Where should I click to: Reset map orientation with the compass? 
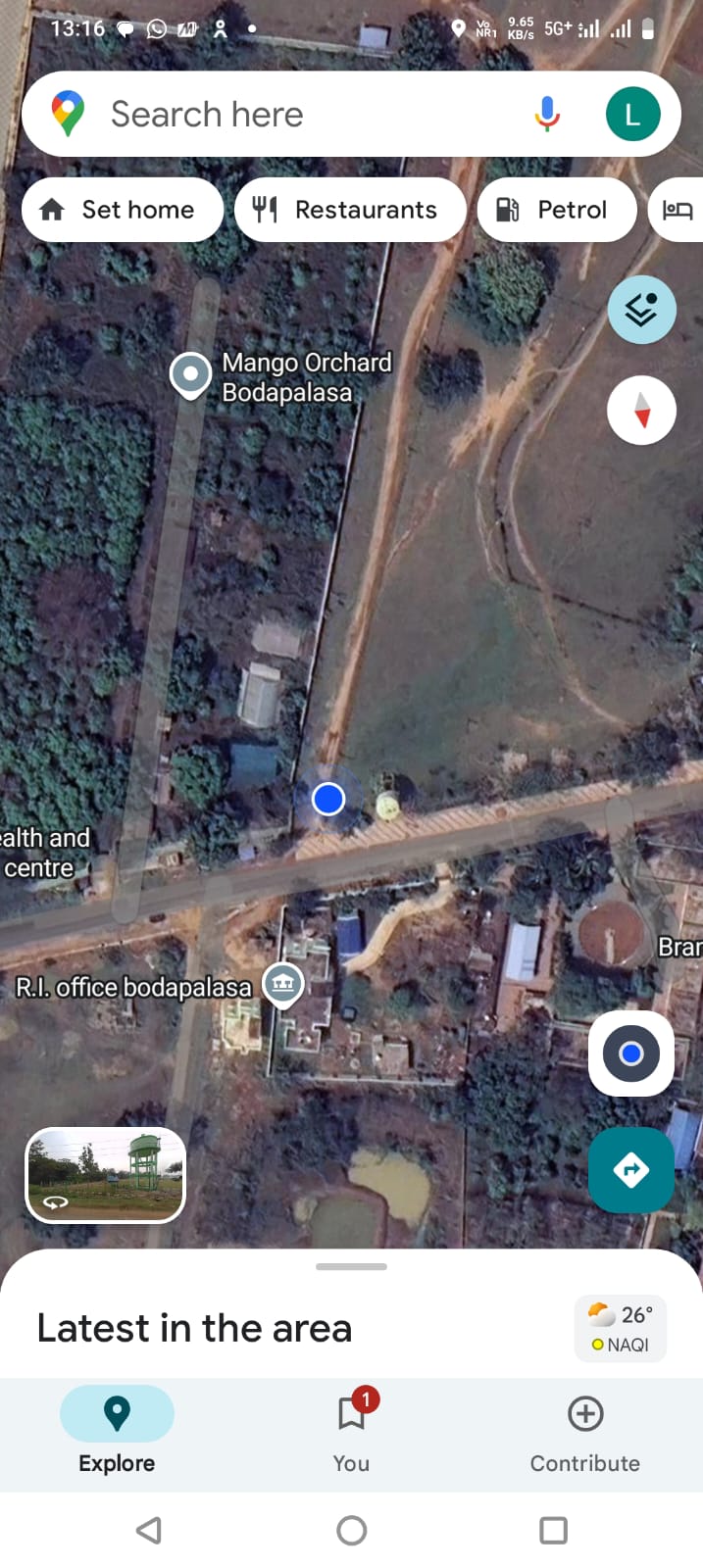pyautogui.click(x=641, y=410)
